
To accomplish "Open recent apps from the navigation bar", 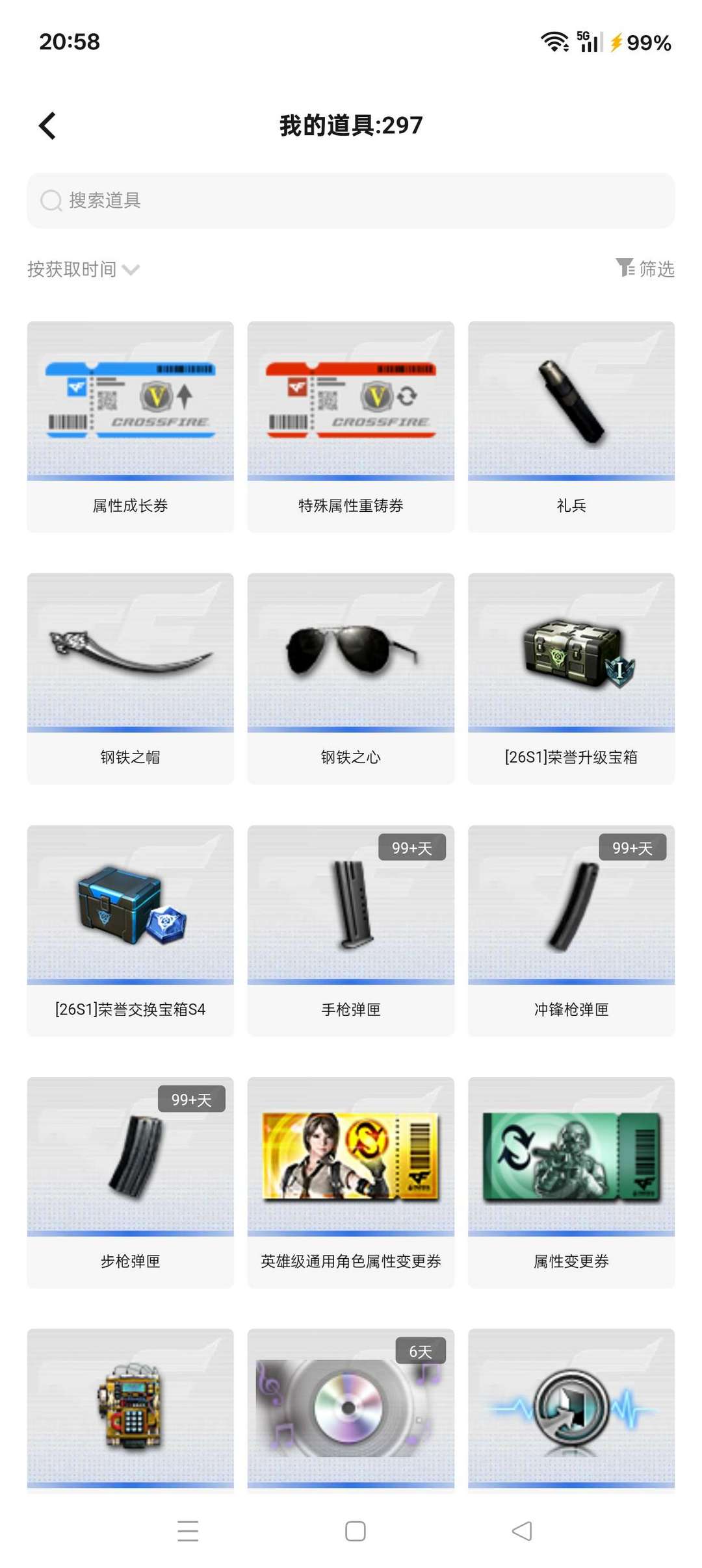I will (188, 1531).
